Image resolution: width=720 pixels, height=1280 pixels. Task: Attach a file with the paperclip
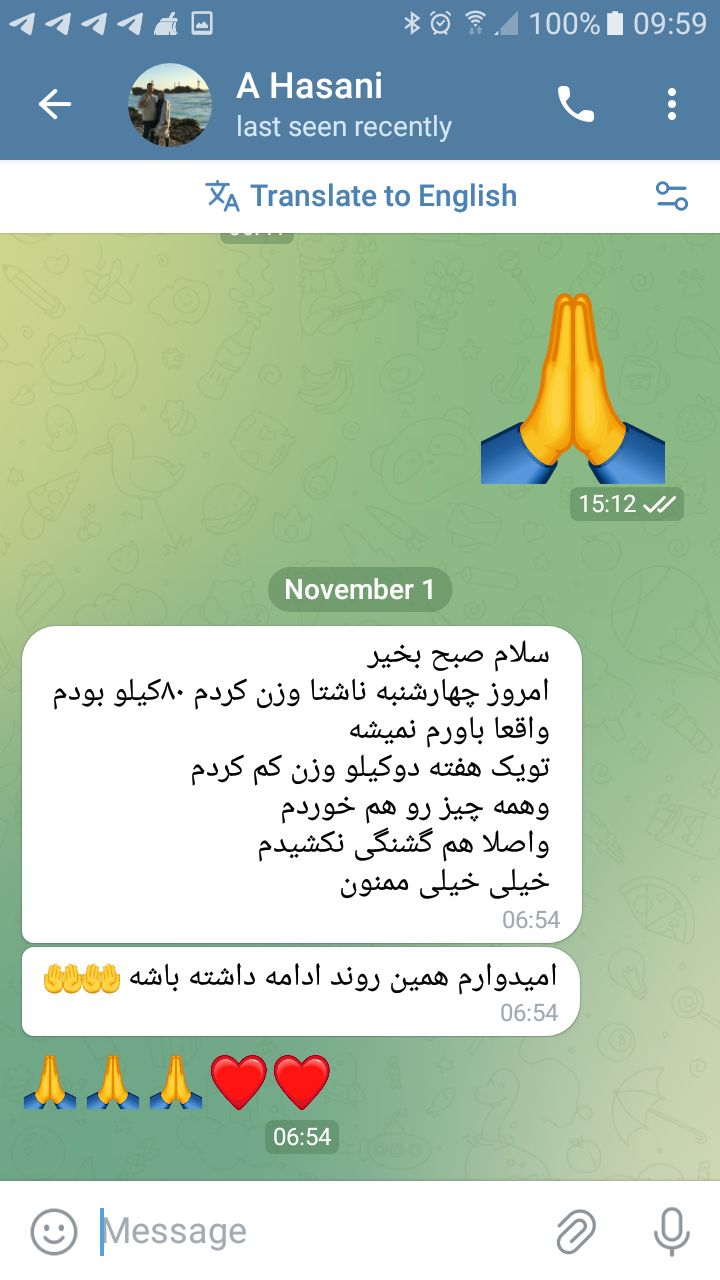(576, 1231)
